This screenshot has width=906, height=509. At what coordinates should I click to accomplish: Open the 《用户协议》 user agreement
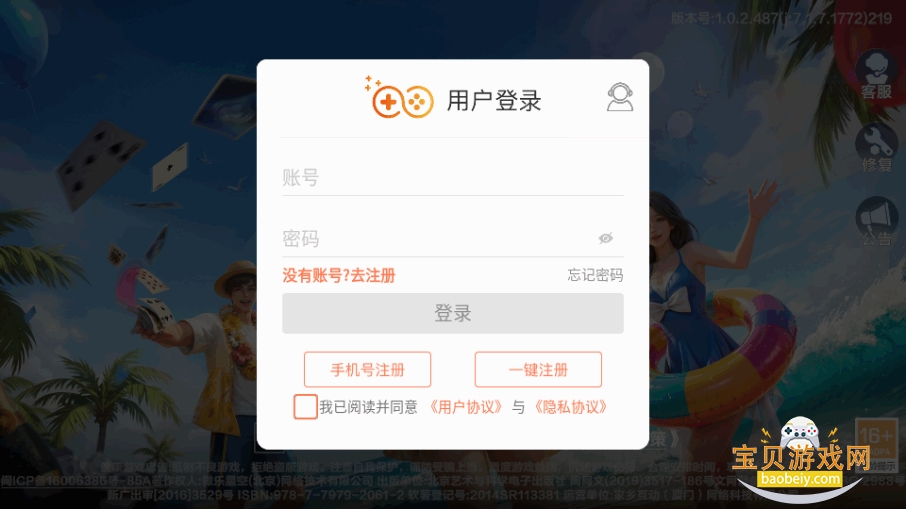(x=466, y=407)
